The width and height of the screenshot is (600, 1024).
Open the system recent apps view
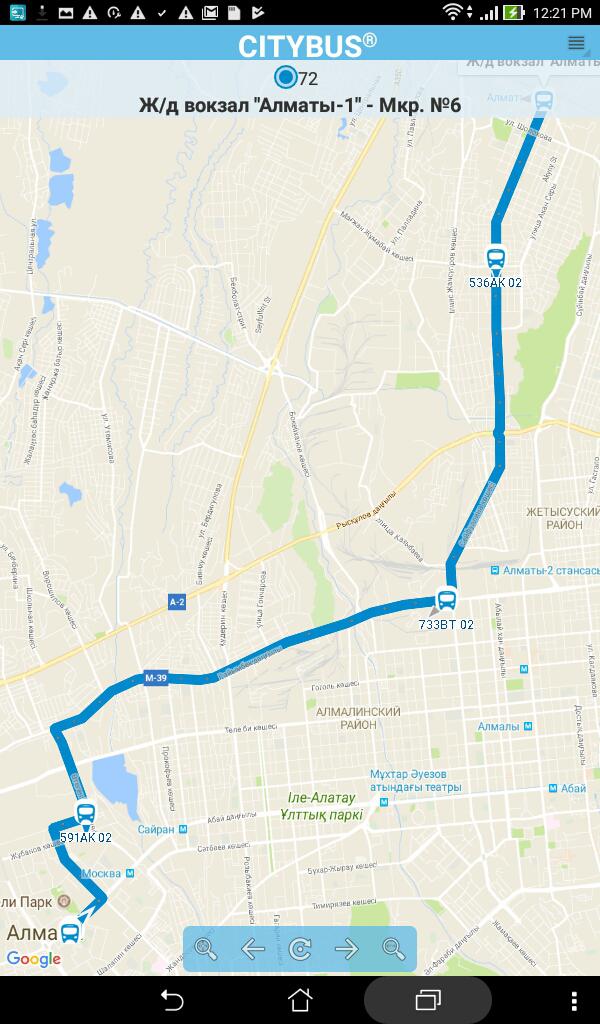428,999
